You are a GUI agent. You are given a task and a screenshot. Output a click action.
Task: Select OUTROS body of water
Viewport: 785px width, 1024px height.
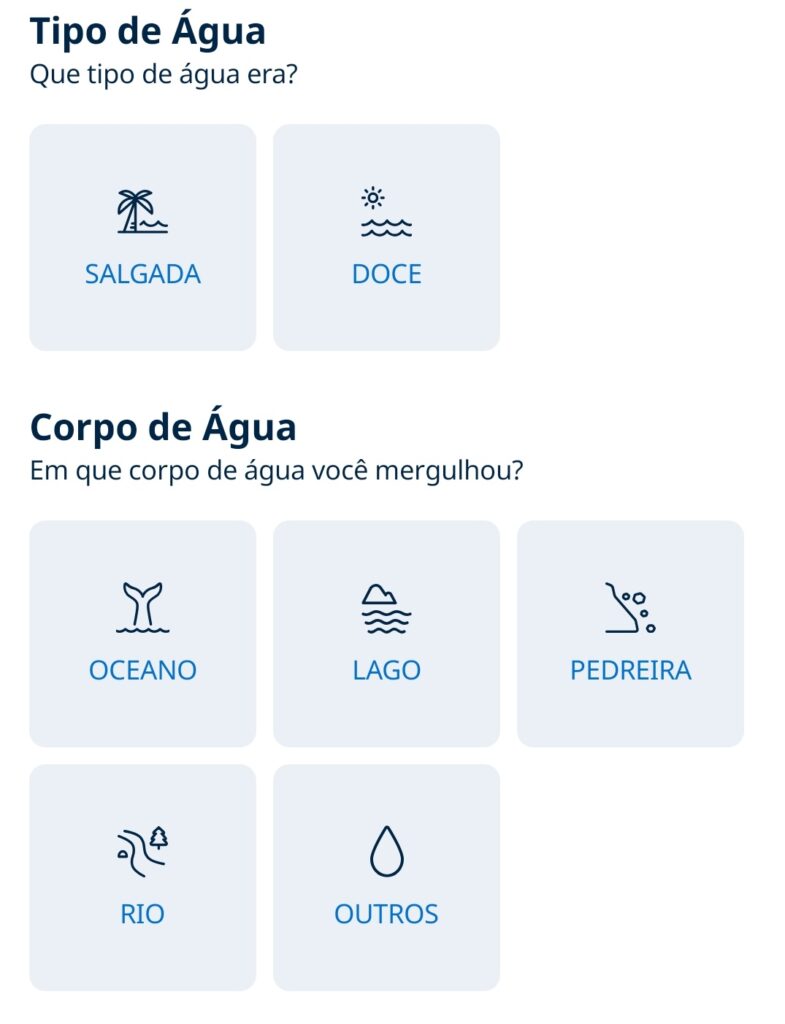[x=386, y=877]
